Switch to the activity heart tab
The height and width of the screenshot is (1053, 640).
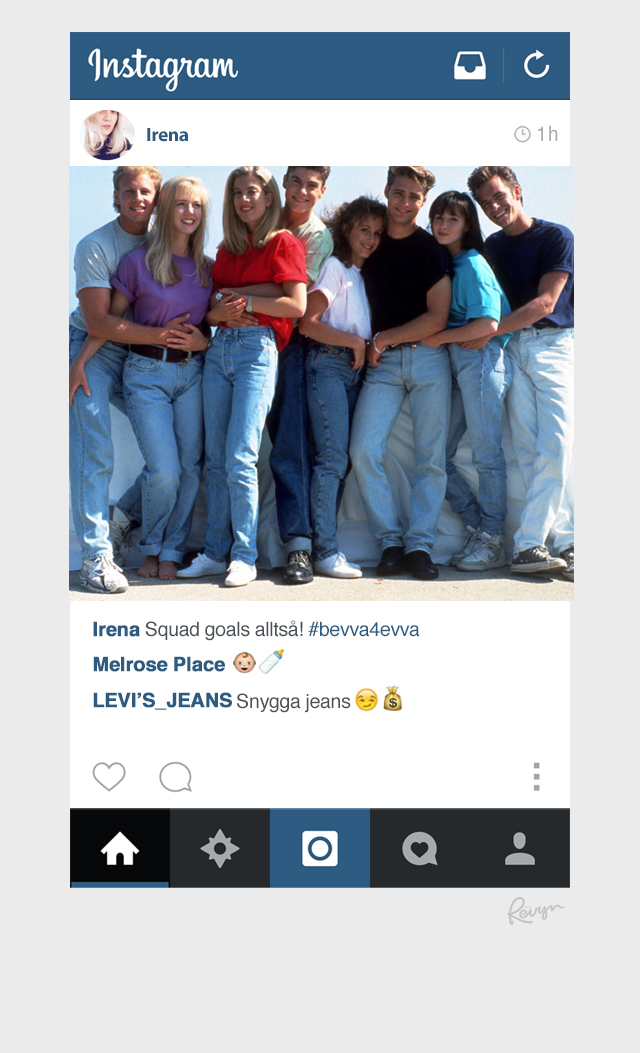pyautogui.click(x=420, y=848)
